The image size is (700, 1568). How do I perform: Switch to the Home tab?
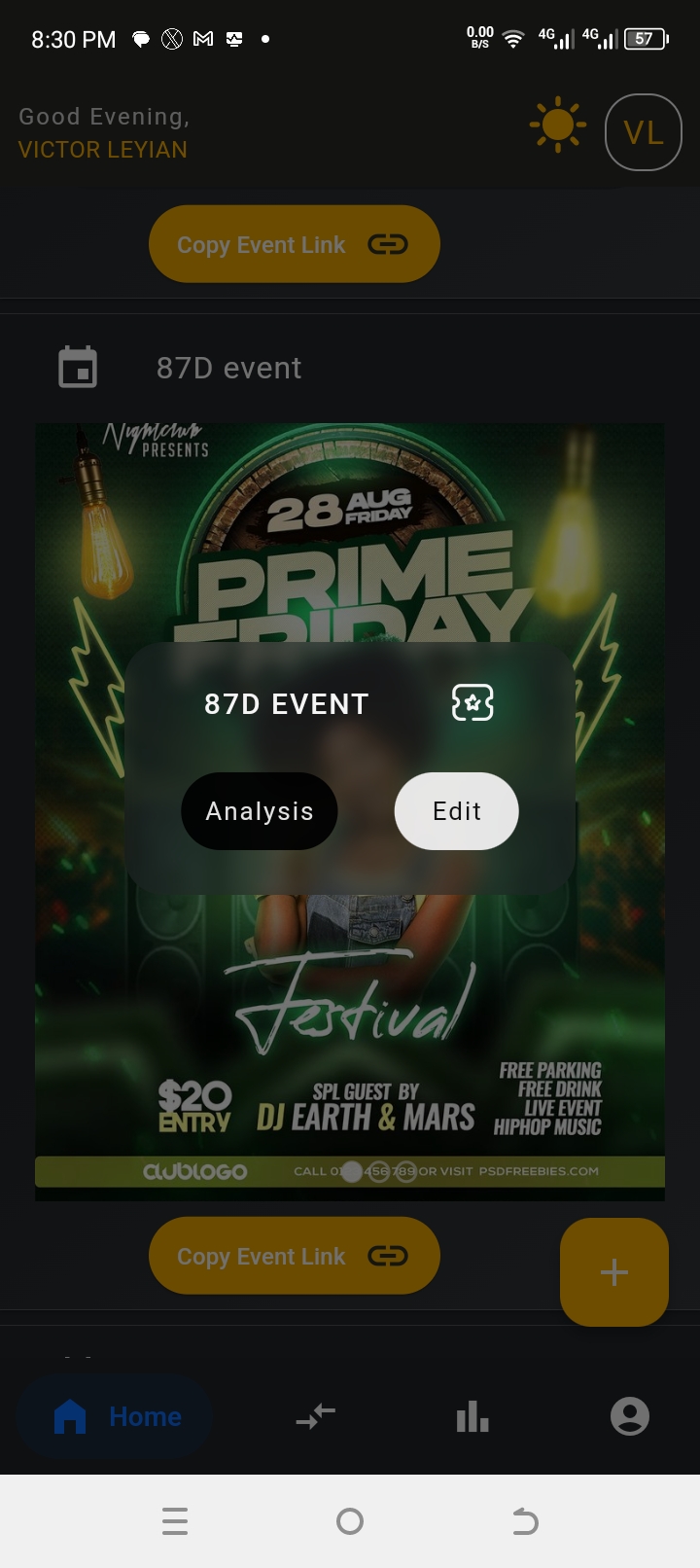click(x=115, y=1416)
